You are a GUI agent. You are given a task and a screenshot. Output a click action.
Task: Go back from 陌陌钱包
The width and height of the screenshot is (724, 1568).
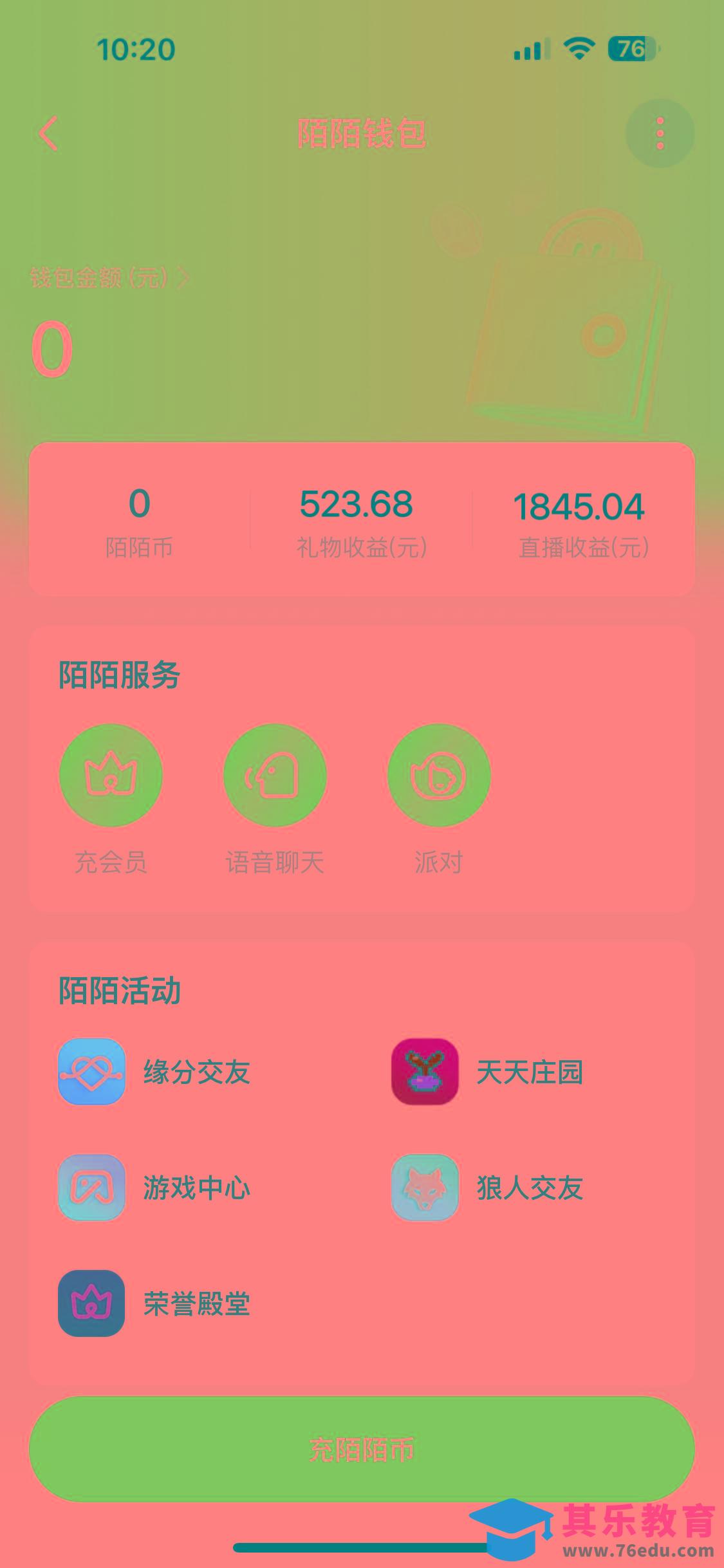49,134
